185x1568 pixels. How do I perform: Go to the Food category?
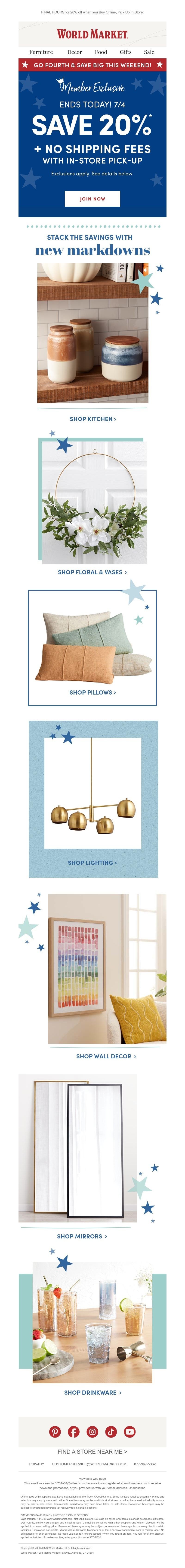101,52
